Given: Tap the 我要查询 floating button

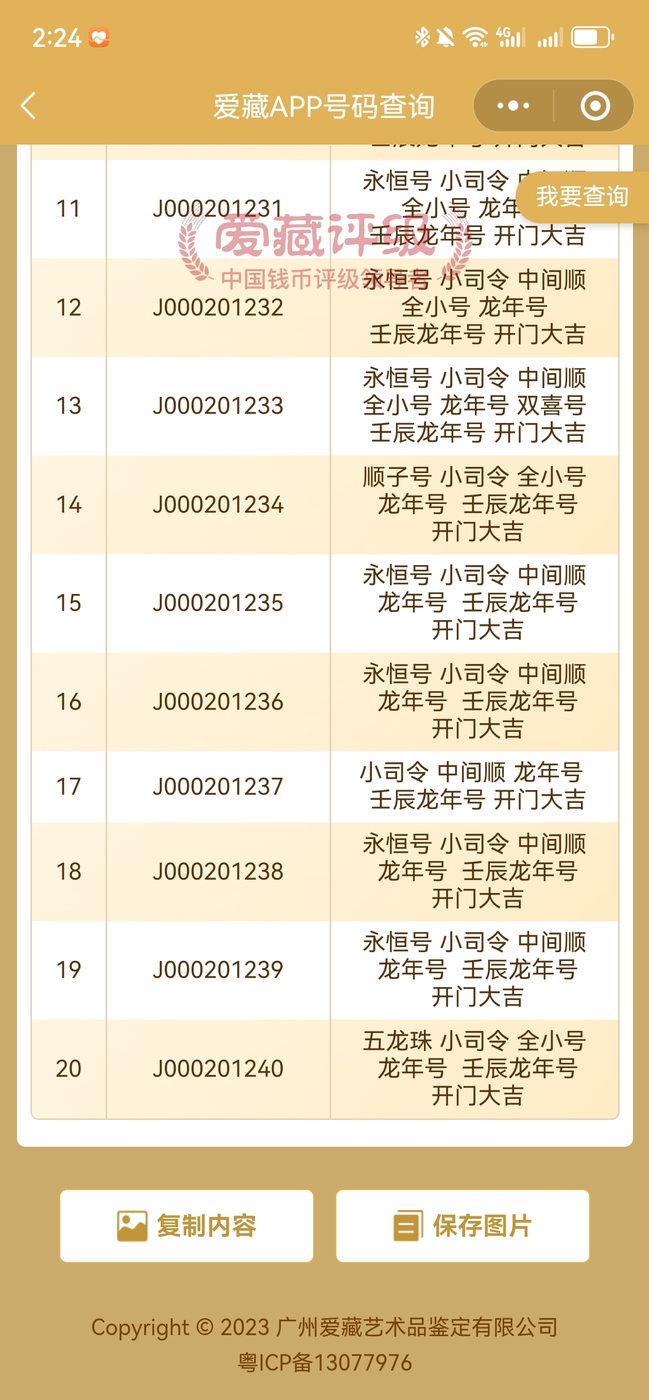Looking at the screenshot, I should (582, 196).
